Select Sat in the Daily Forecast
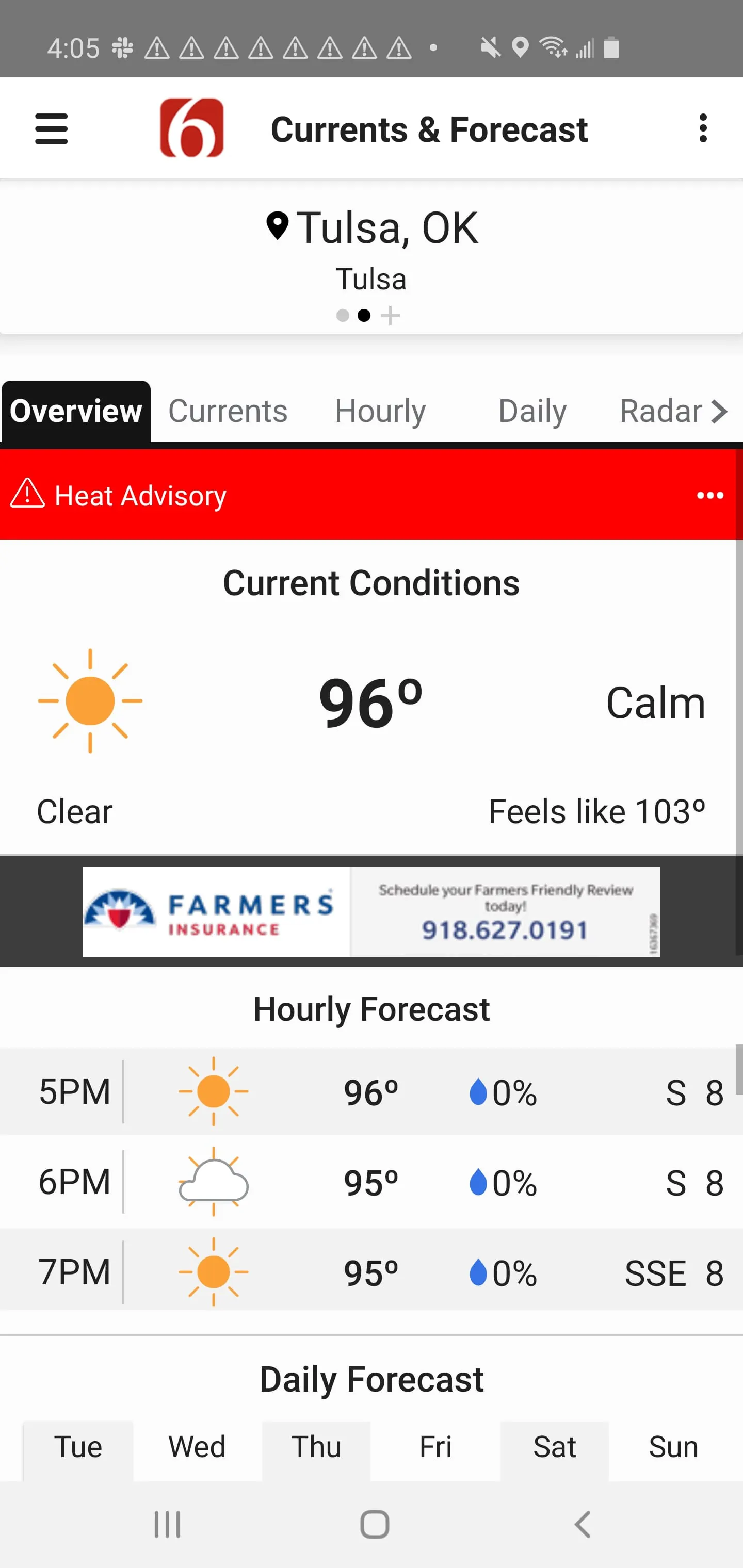This screenshot has height=1568, width=743. (554, 1447)
